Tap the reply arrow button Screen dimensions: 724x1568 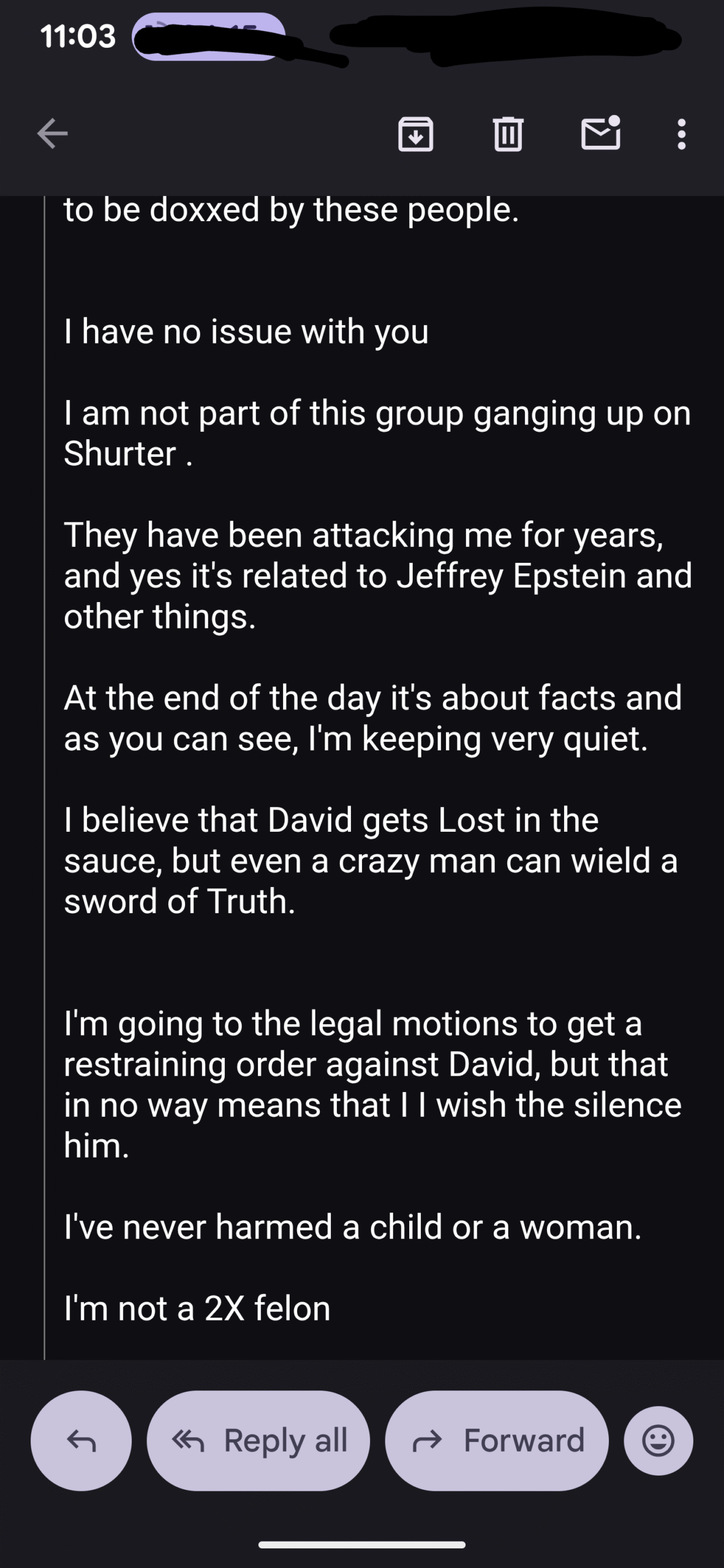tap(81, 1441)
